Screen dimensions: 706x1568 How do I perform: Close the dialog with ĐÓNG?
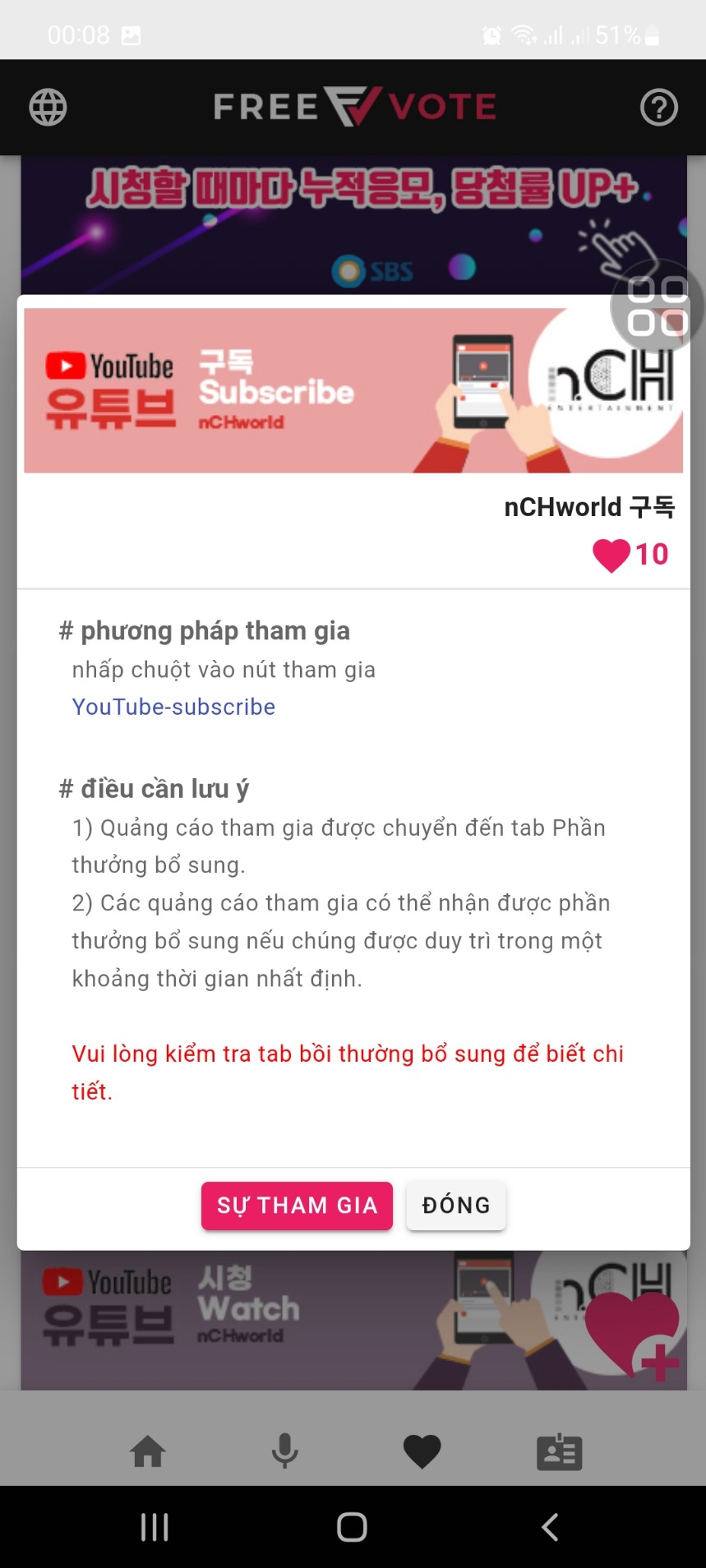456,1206
